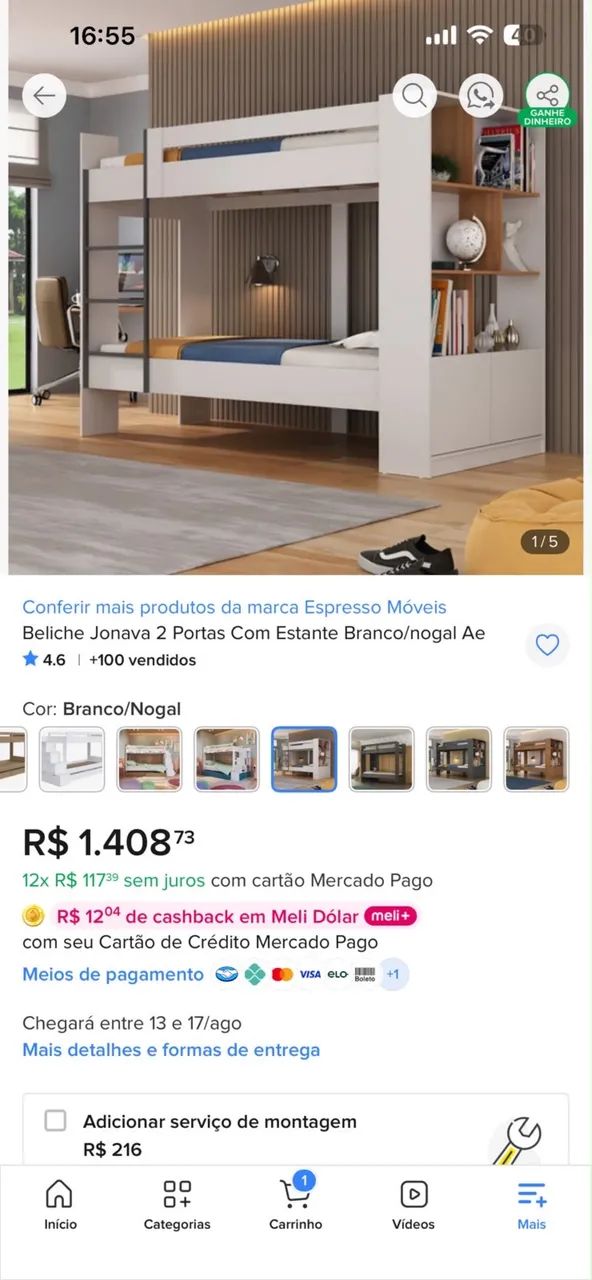The height and width of the screenshot is (1280, 592).
Task: Open the Mais tab
Action: pos(532,1205)
